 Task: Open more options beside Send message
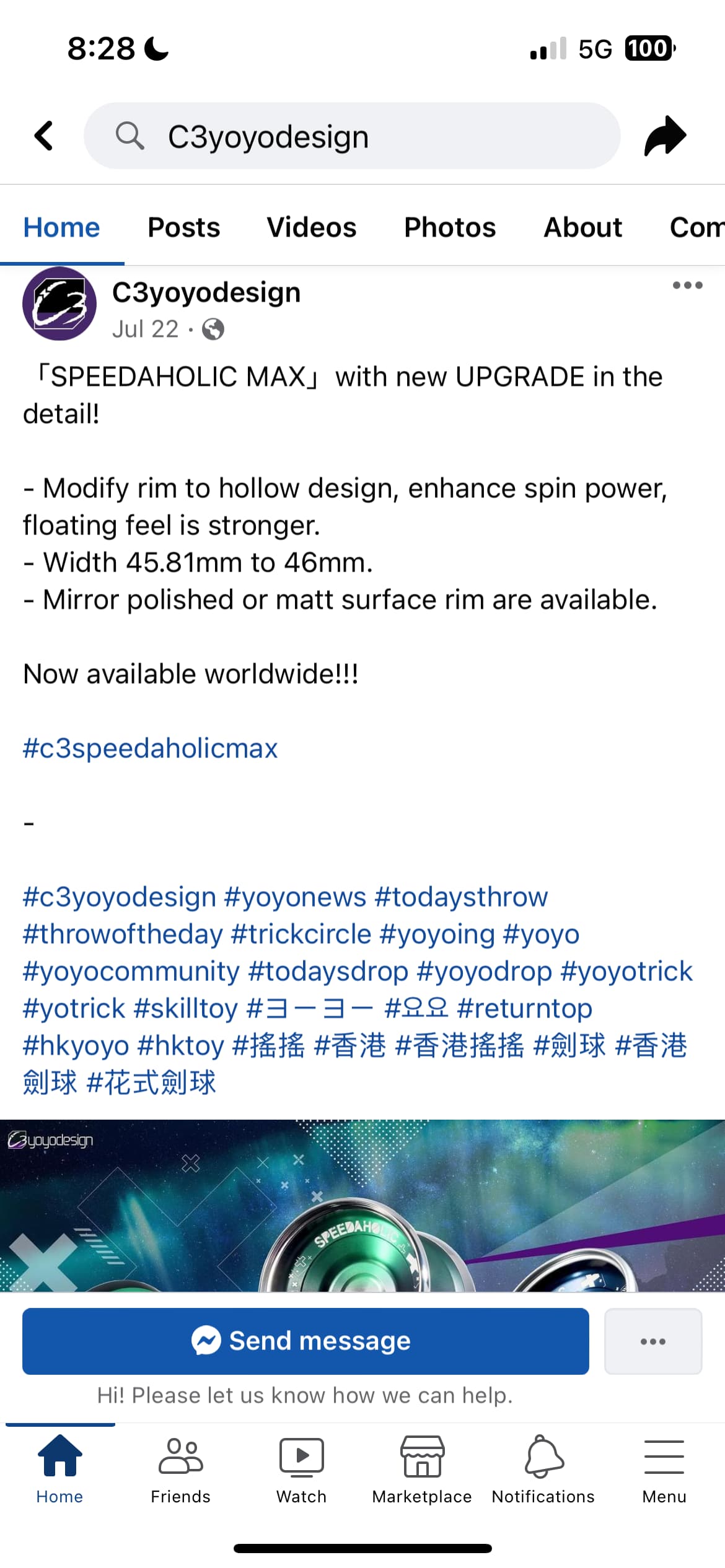pos(652,1341)
